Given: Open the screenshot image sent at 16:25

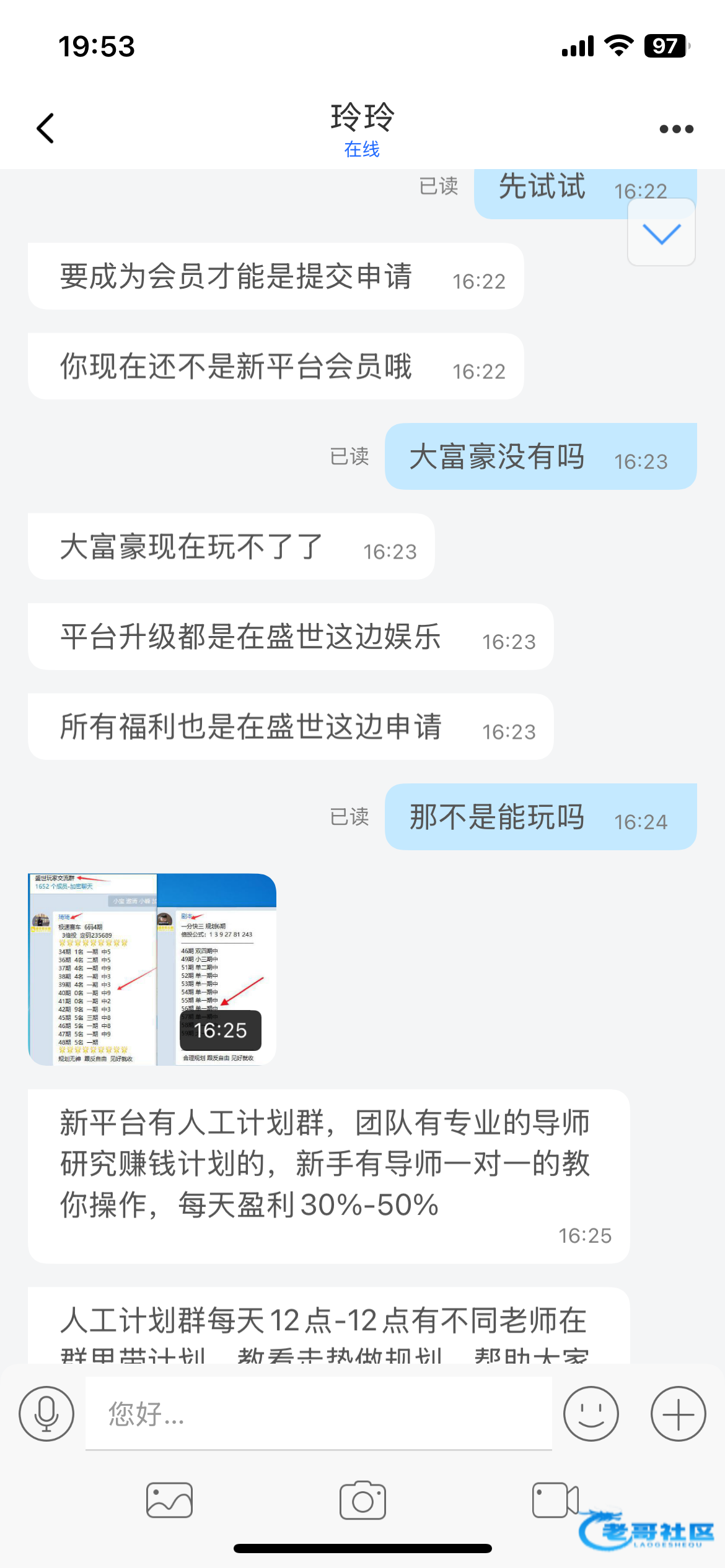Looking at the screenshot, I should (152, 969).
